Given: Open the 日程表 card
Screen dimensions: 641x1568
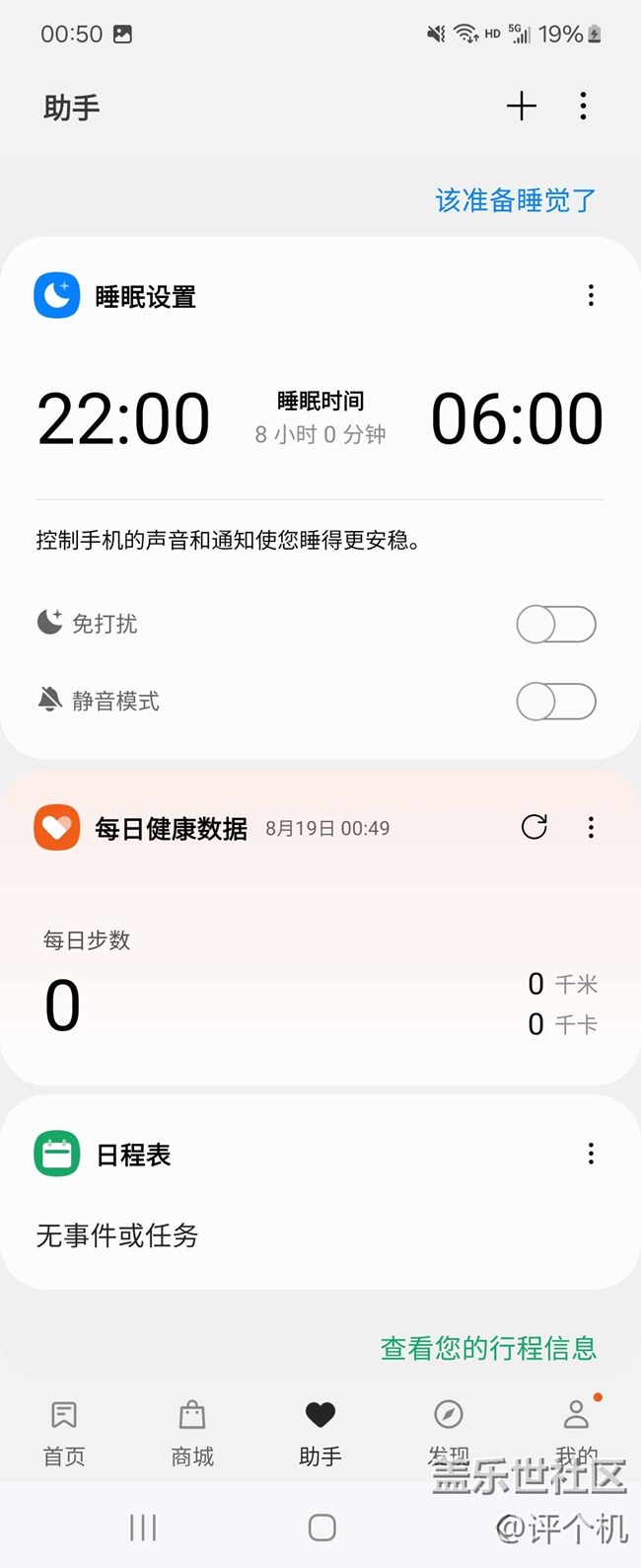Looking at the screenshot, I should click(x=134, y=1155).
